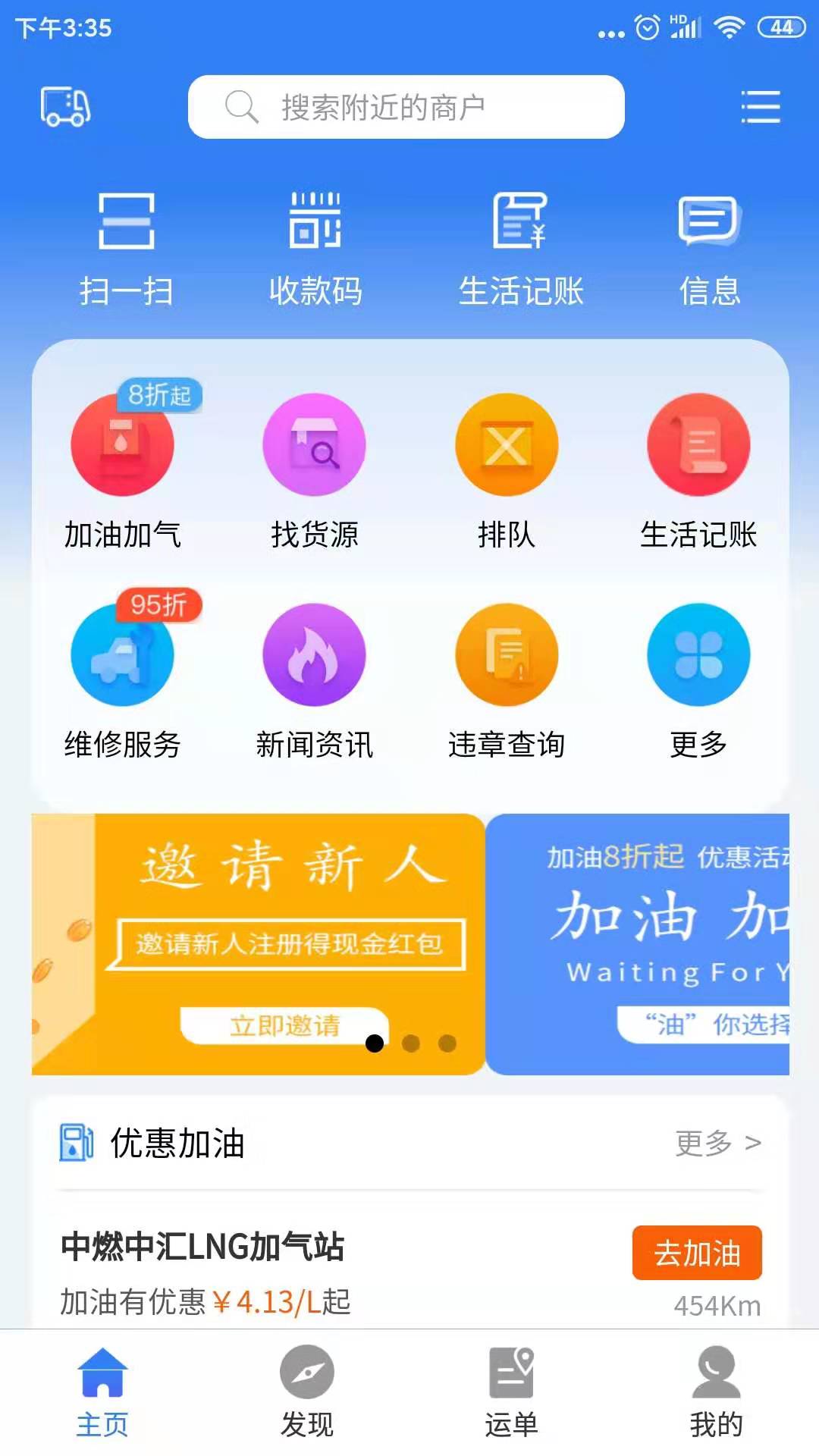Go to the 我的 tab

pyautogui.click(x=716, y=1392)
